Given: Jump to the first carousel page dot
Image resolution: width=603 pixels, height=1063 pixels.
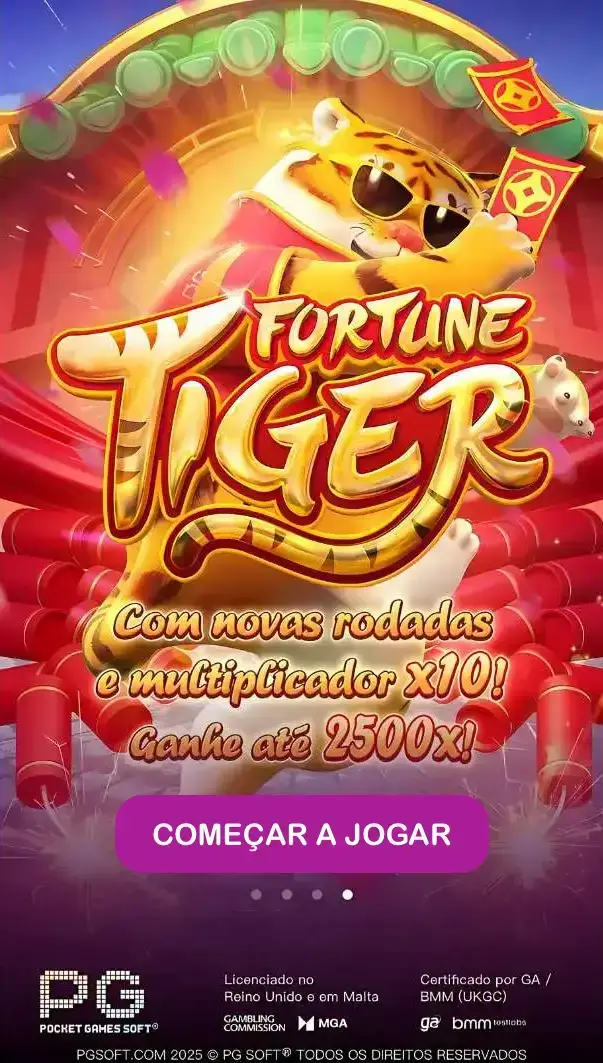Looking at the screenshot, I should pos(256,894).
